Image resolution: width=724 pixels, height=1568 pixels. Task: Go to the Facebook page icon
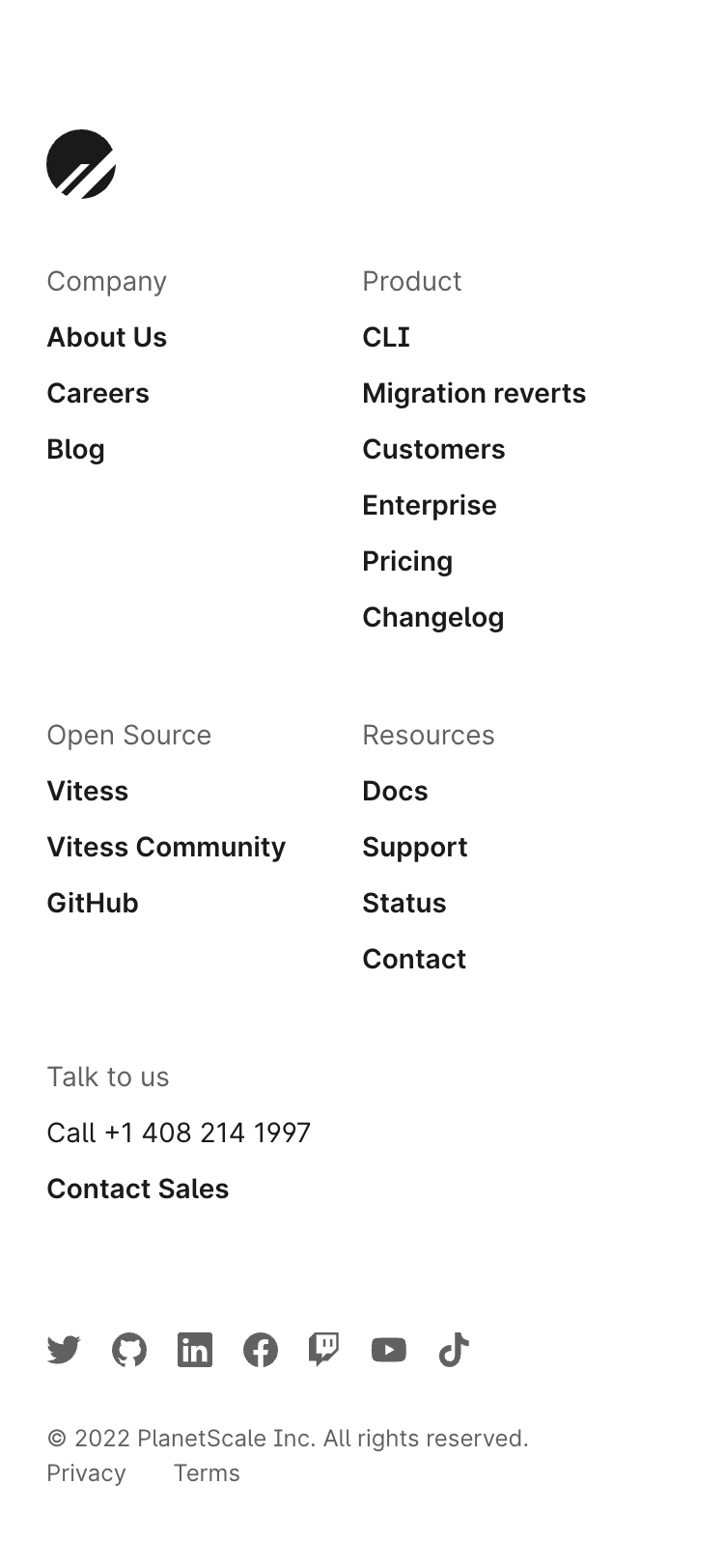tap(261, 1350)
